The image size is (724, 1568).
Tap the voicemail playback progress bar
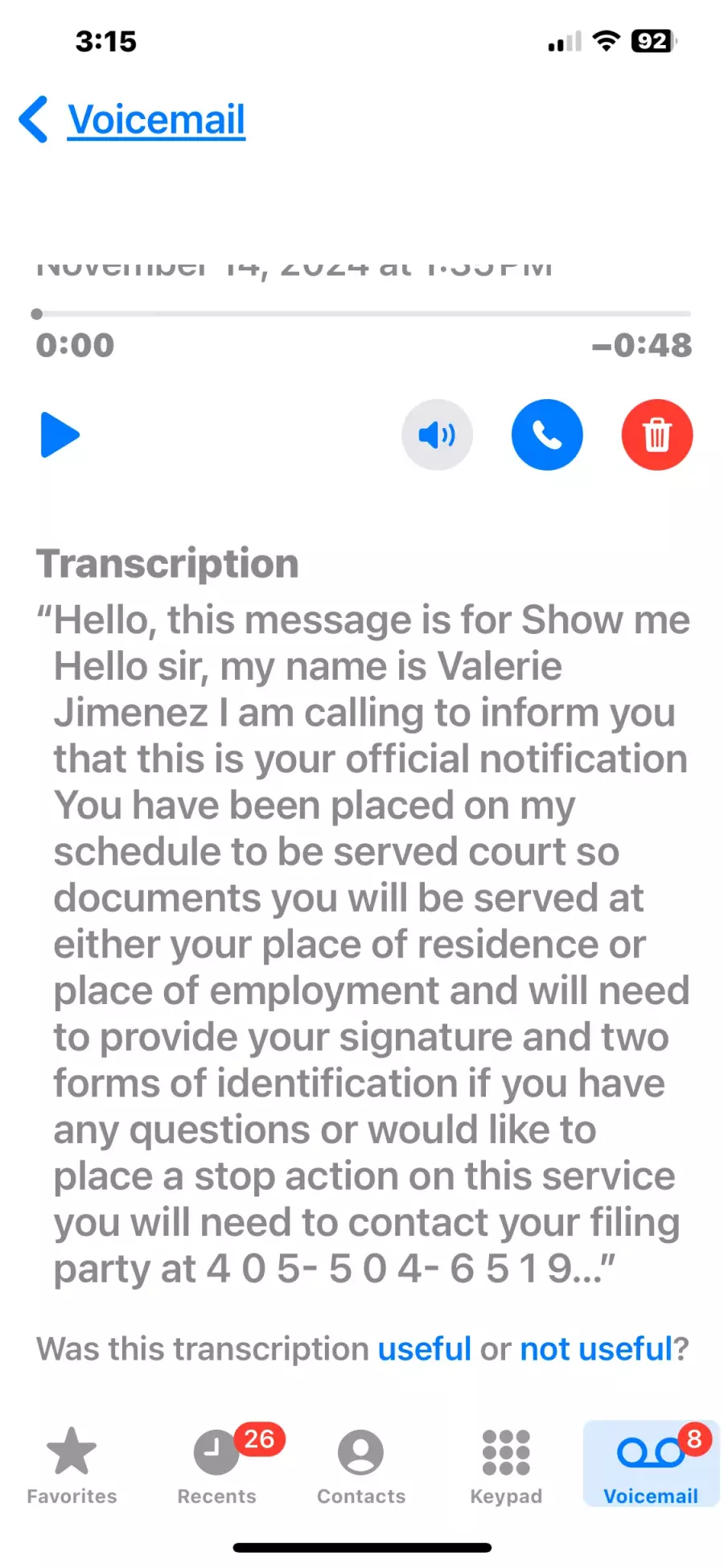coord(361,314)
